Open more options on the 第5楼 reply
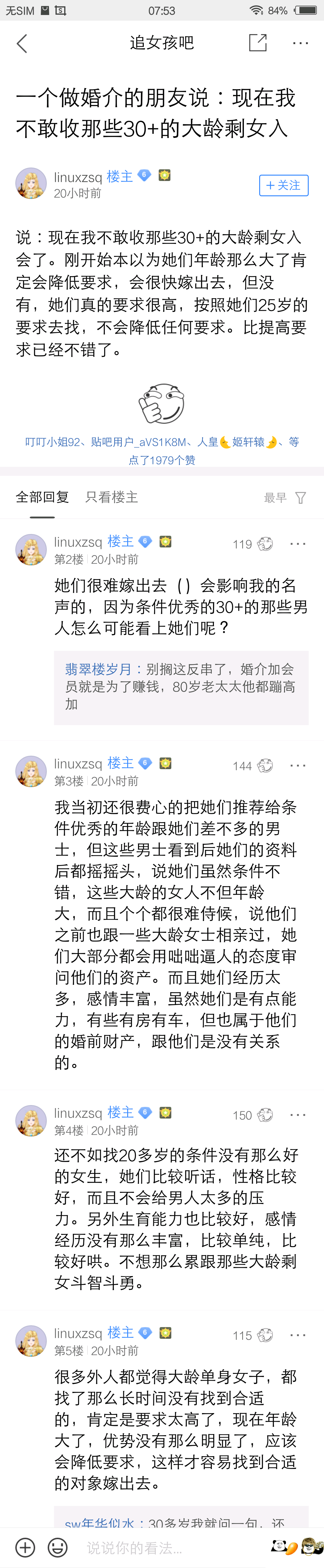 (x=298, y=1335)
